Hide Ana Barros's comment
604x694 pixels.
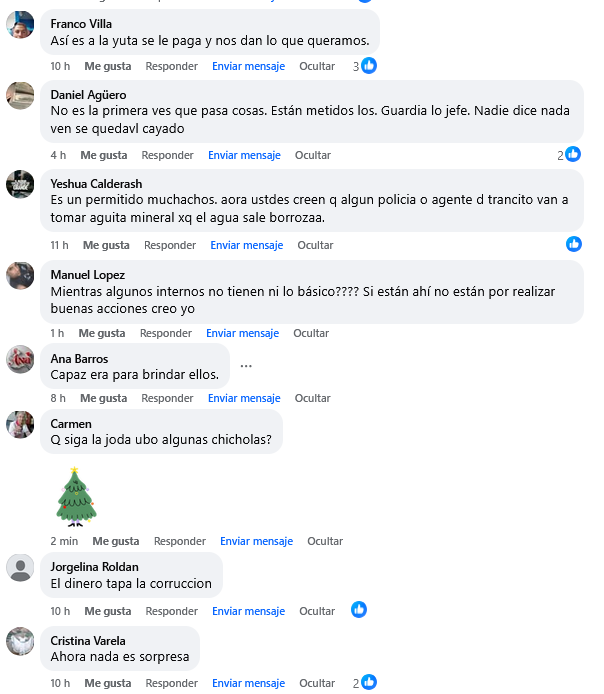click(313, 398)
